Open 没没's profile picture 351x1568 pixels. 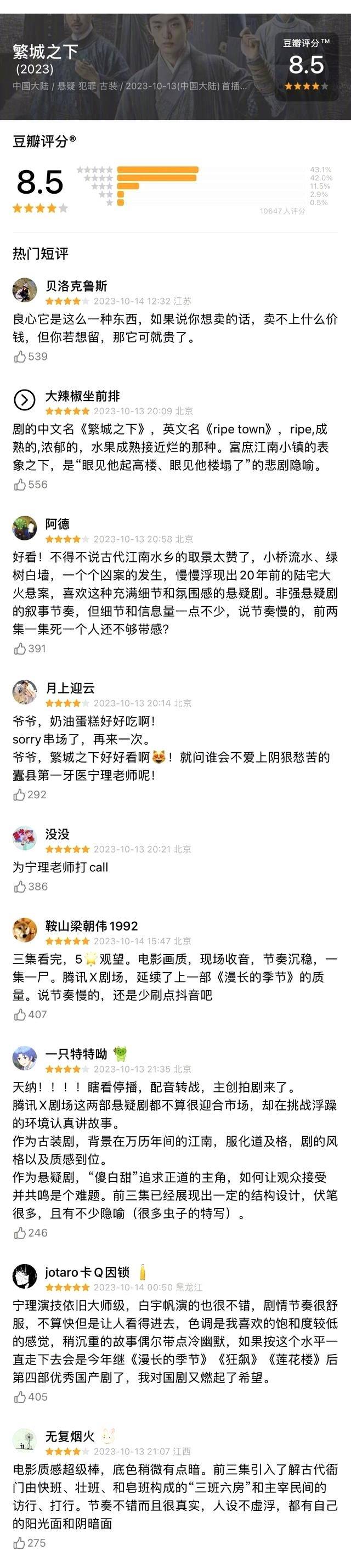(25, 839)
